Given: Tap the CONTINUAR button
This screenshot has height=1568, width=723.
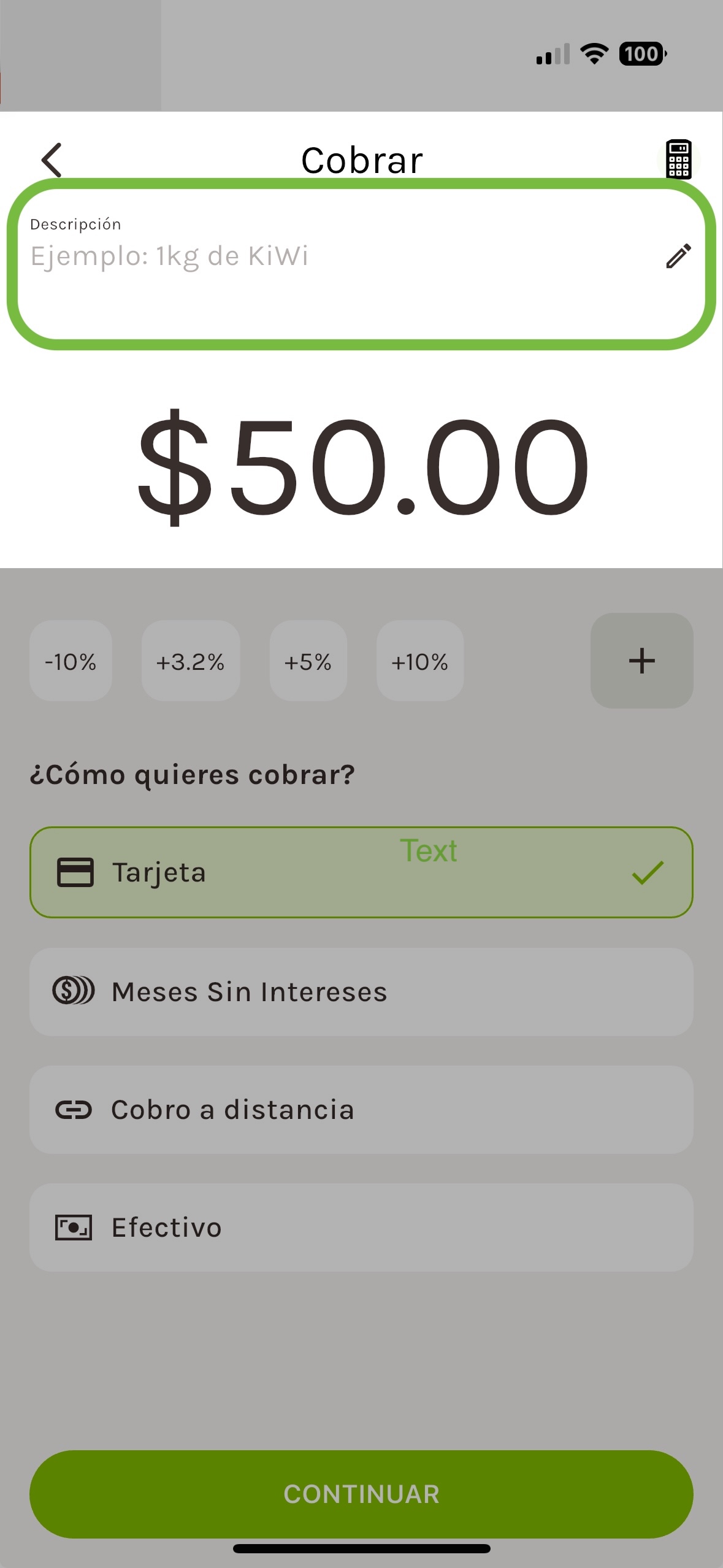Looking at the screenshot, I should pos(361,1494).
